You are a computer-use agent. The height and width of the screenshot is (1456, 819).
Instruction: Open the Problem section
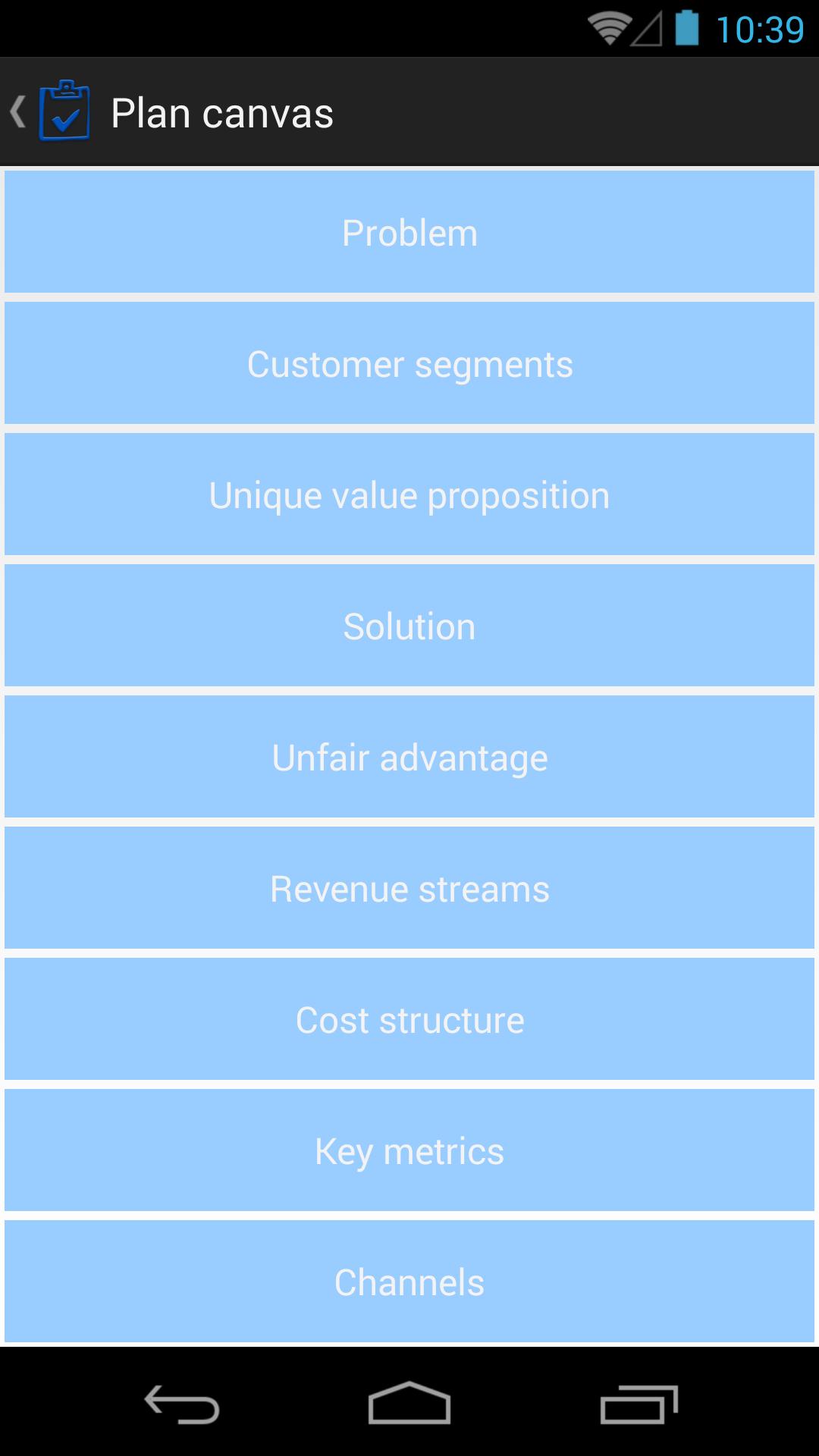(409, 231)
